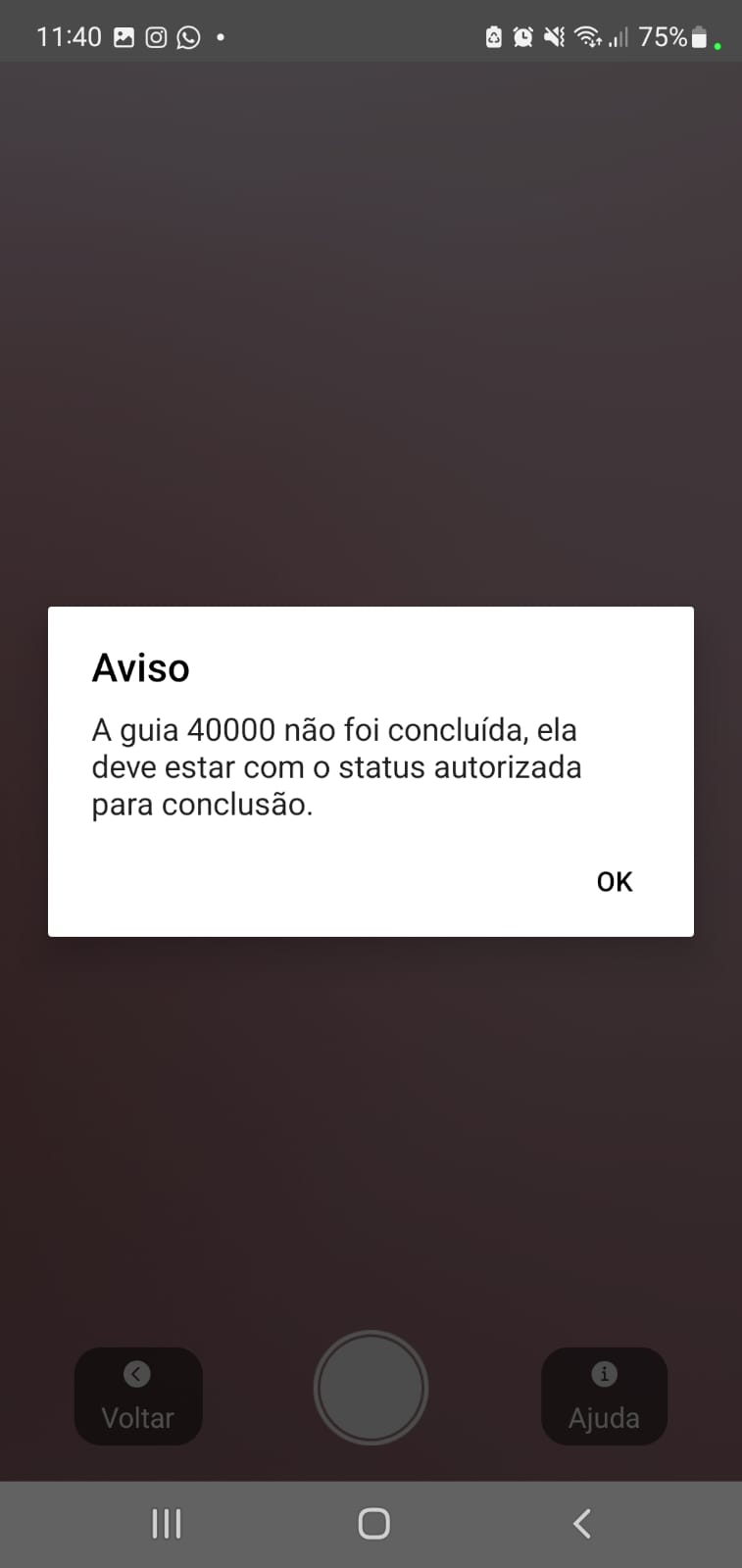Image resolution: width=742 pixels, height=1568 pixels.
Task: Open the recent apps overview
Action: click(167, 1523)
